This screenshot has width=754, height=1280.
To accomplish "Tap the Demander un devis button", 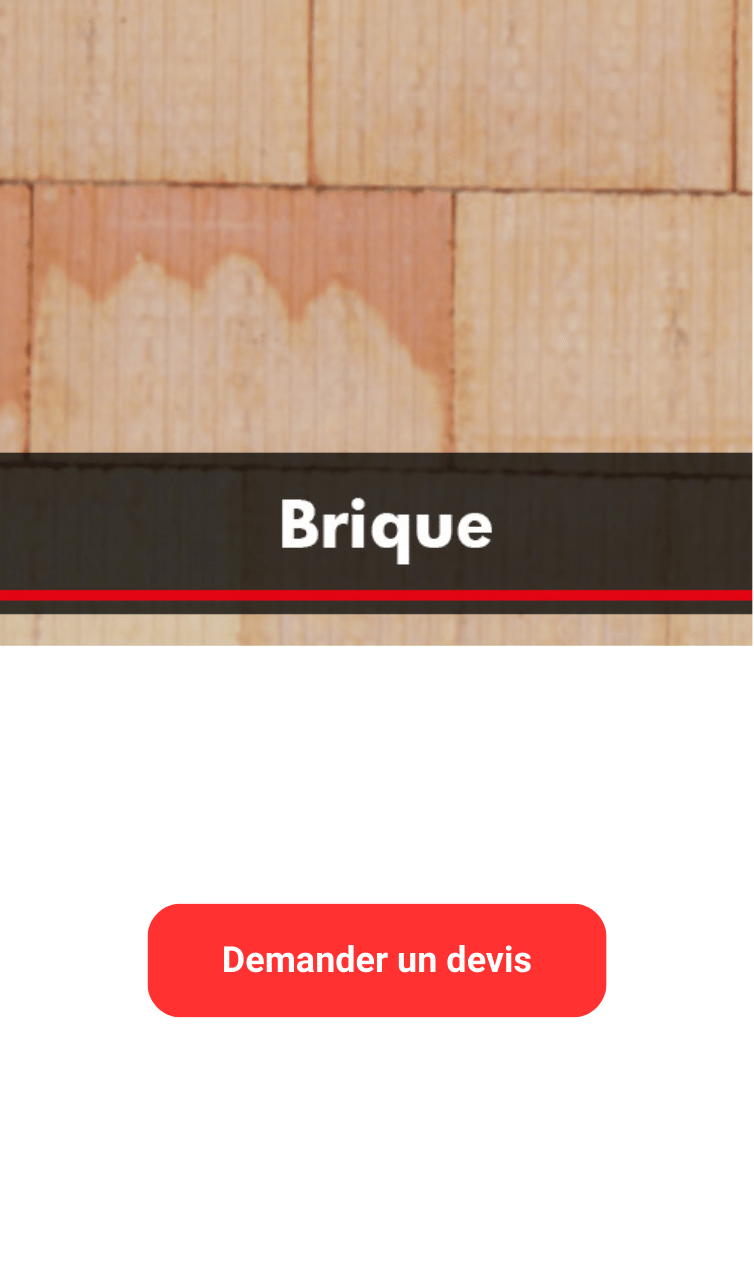I will [377, 960].
